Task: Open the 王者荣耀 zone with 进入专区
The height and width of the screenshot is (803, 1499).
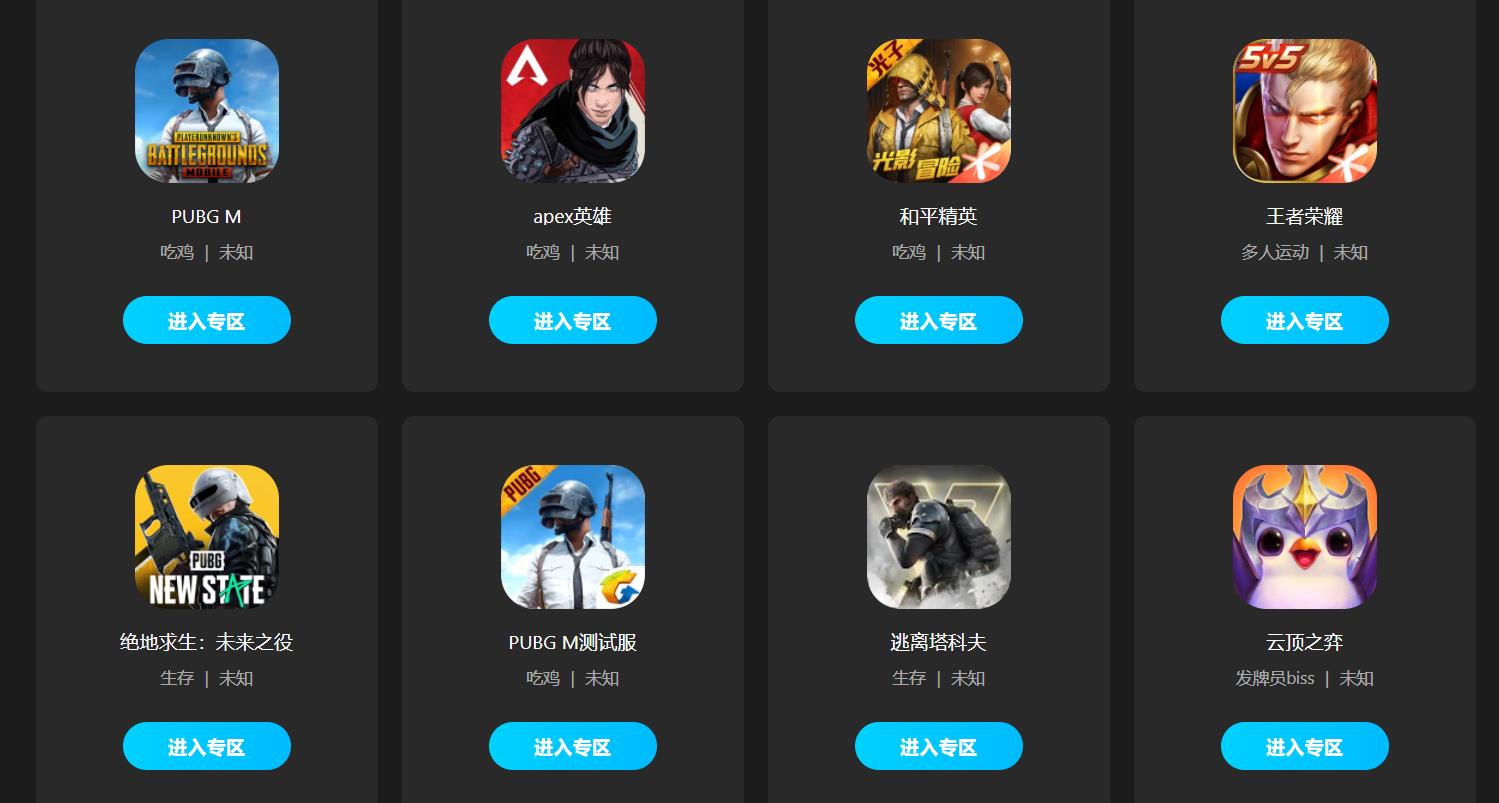Action: [1305, 321]
